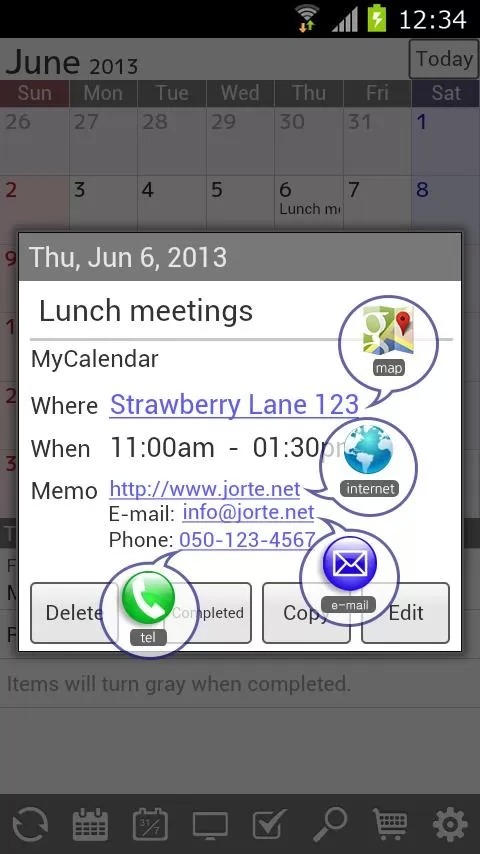Mark the event as Completed
The height and width of the screenshot is (854, 480).
pyautogui.click(x=208, y=613)
